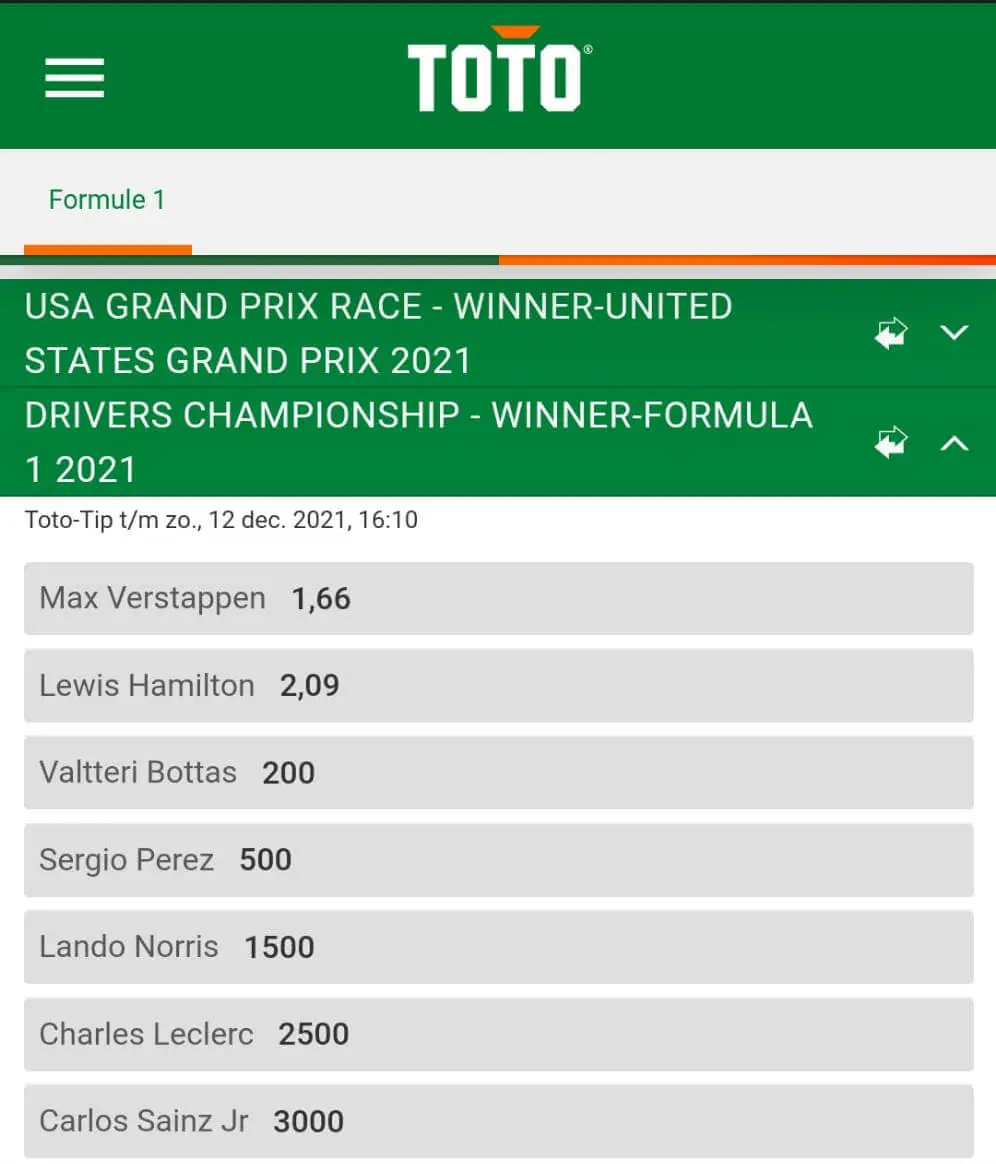
Task: Bet on Charles Leclerc at 2500
Action: [x=498, y=1034]
